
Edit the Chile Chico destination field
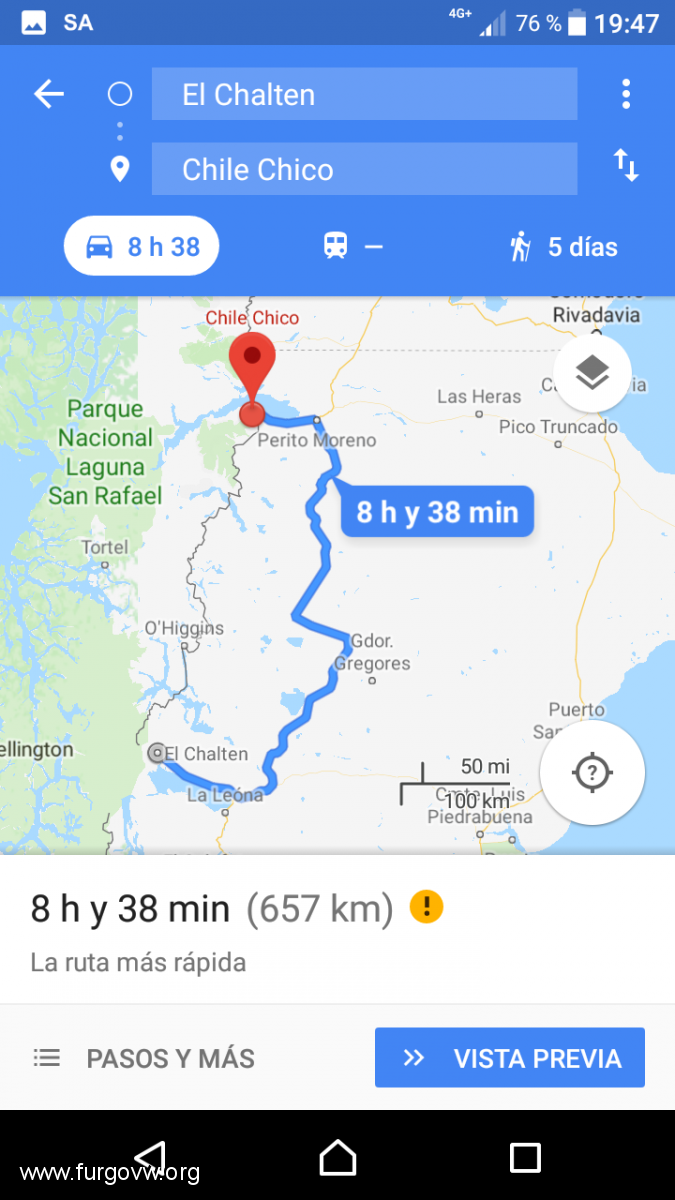point(364,169)
